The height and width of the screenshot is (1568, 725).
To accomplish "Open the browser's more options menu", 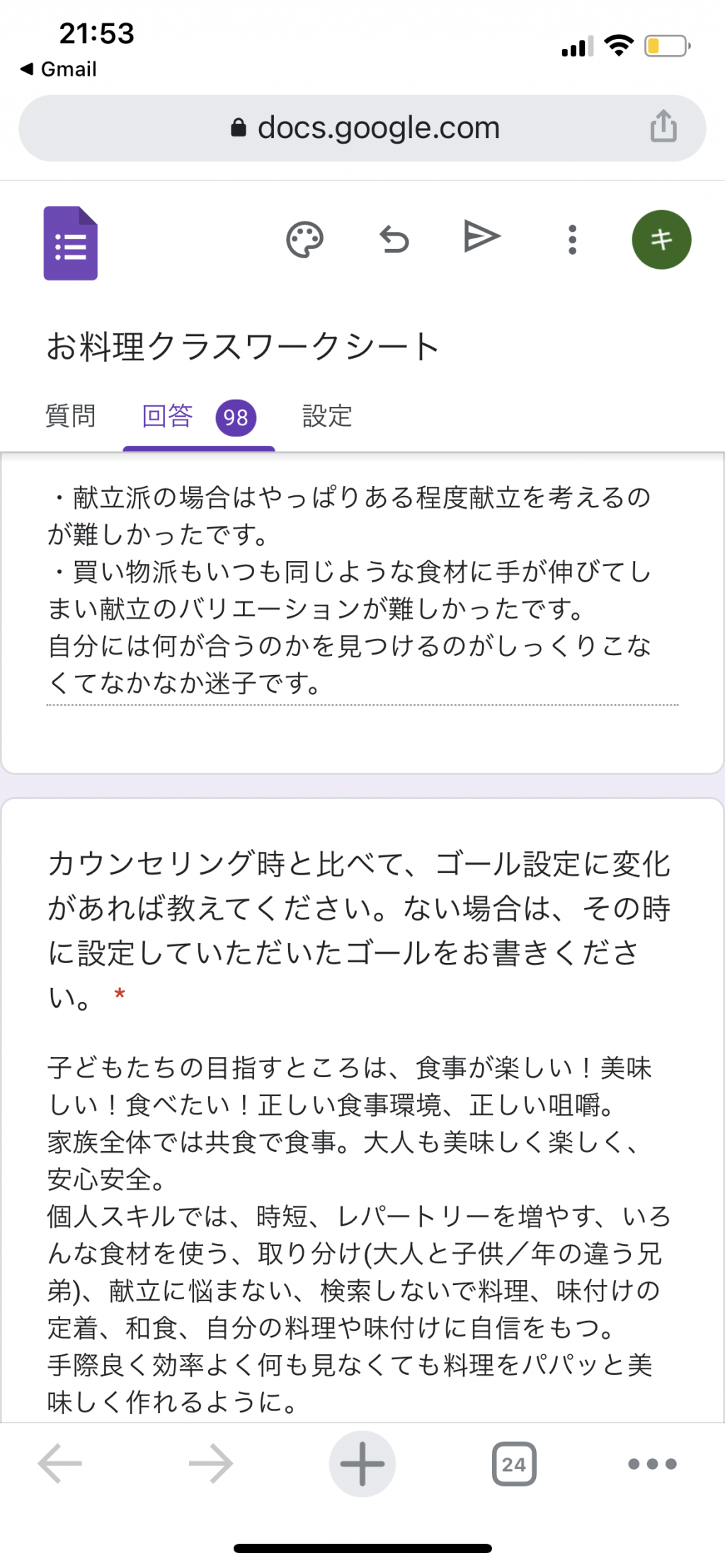I will pos(652,1463).
